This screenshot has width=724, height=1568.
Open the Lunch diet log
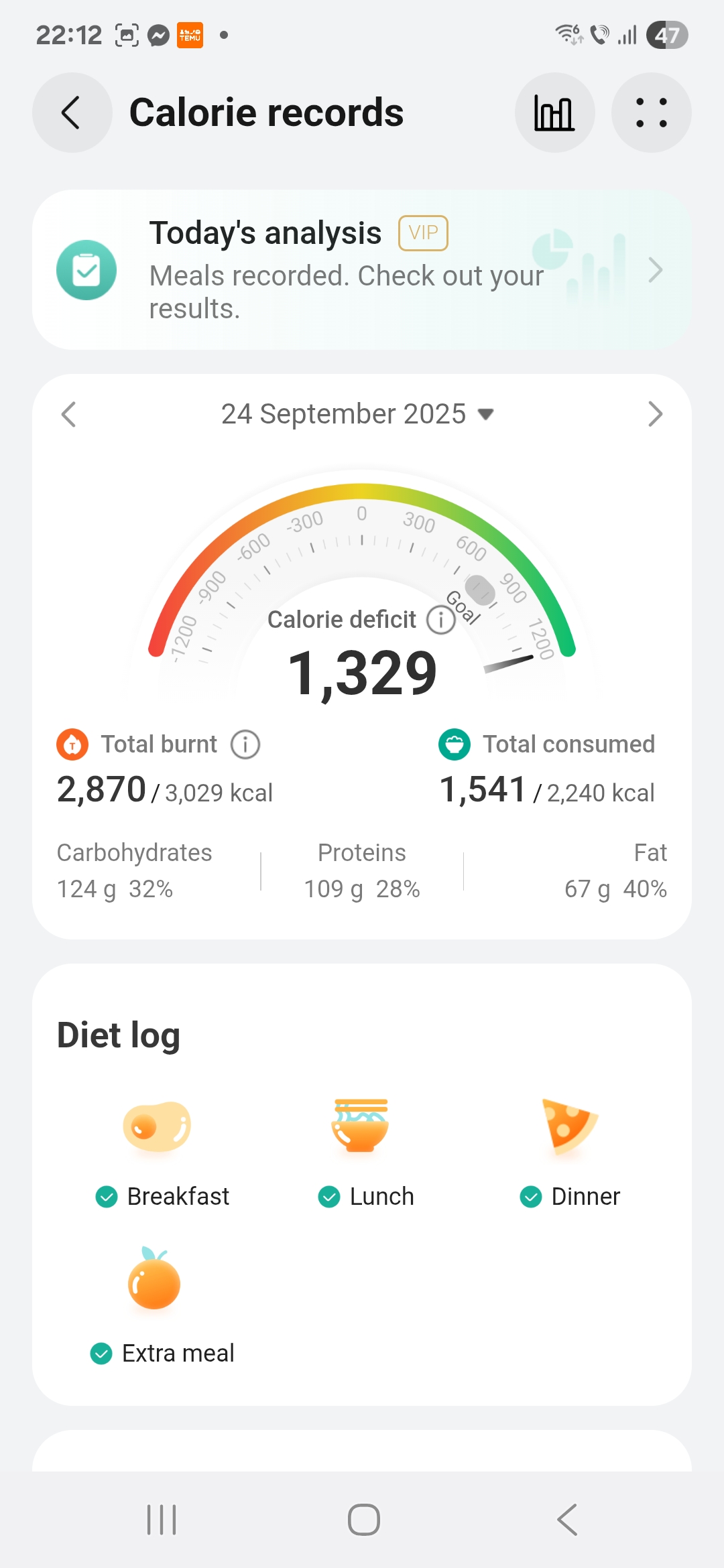362,1147
